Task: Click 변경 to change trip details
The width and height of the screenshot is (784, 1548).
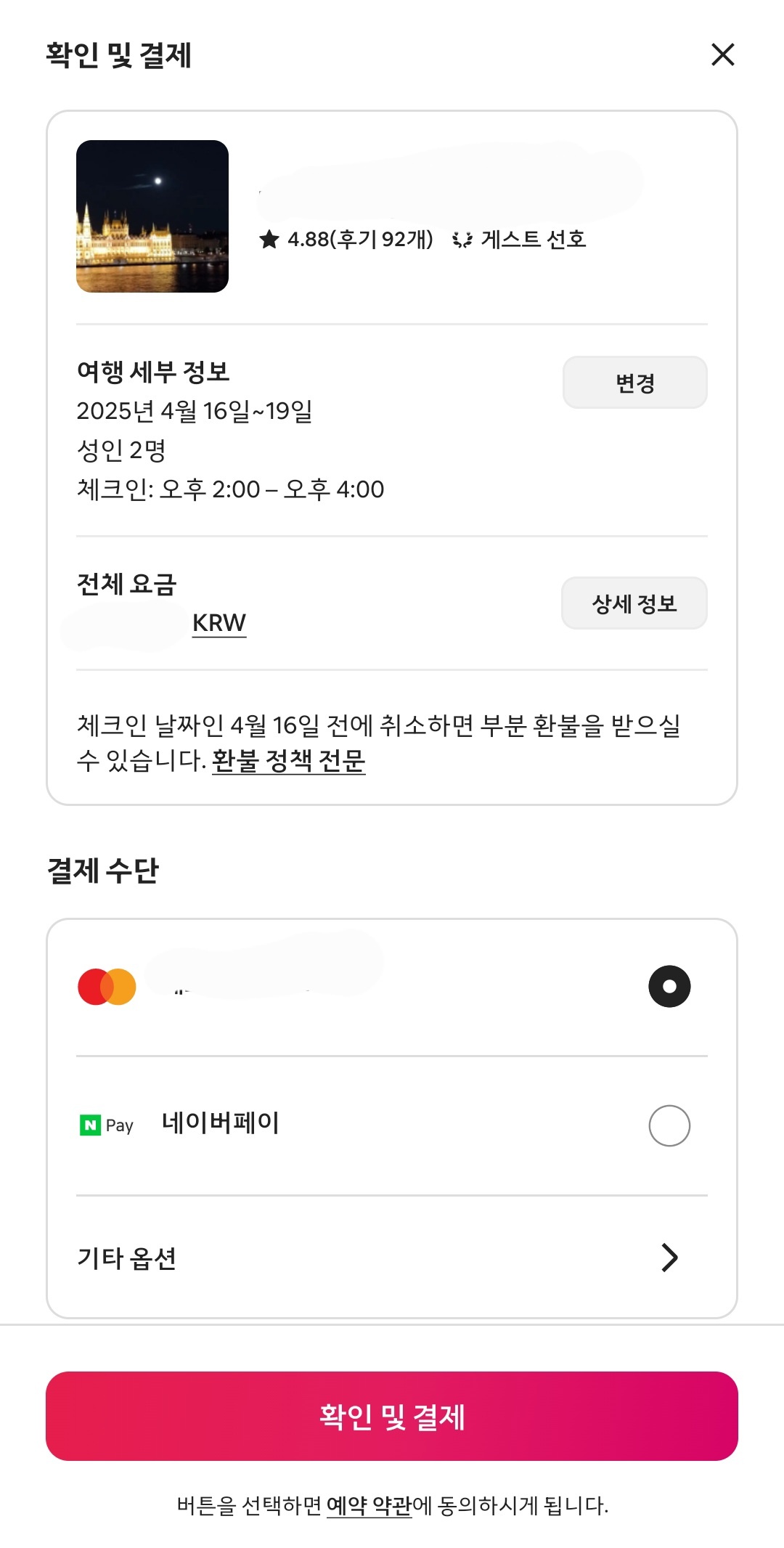Action: (634, 383)
